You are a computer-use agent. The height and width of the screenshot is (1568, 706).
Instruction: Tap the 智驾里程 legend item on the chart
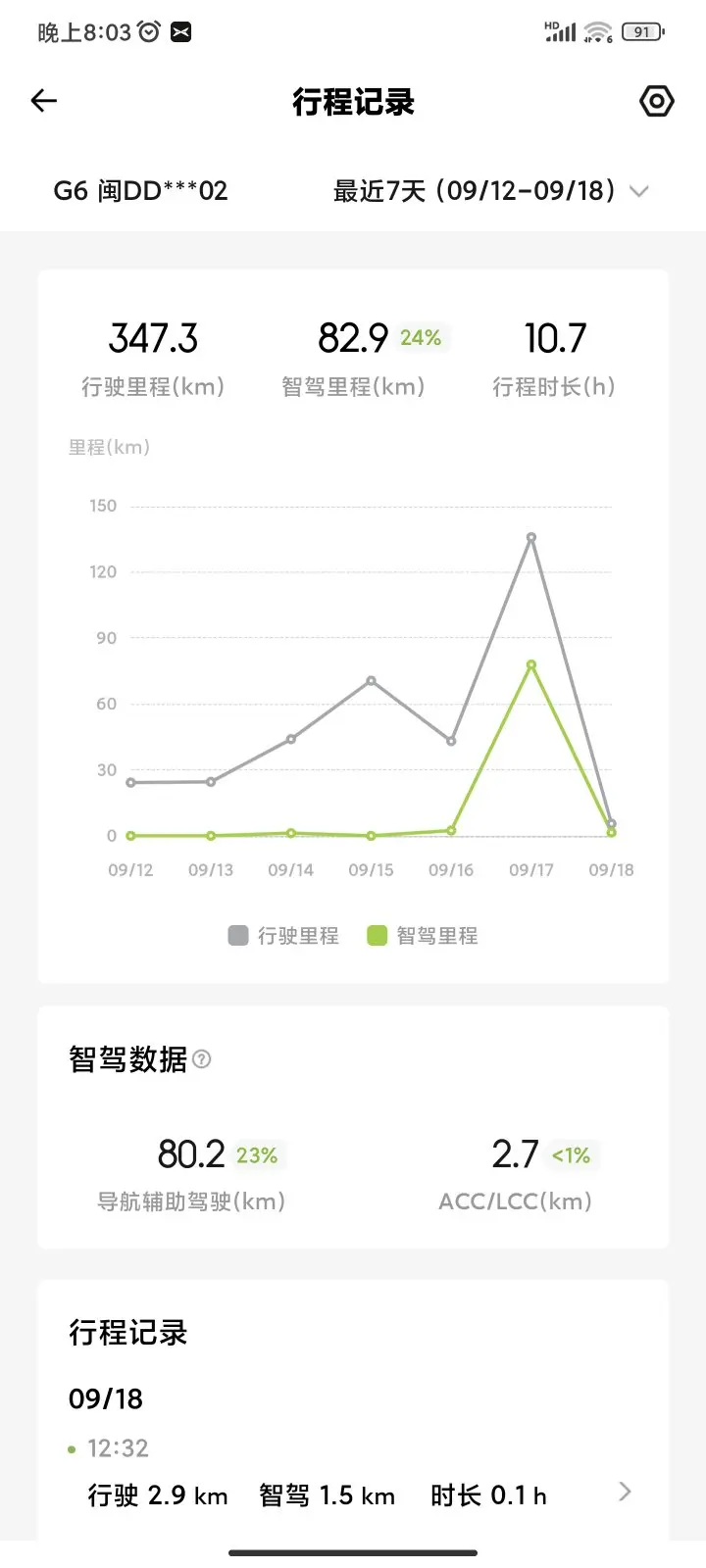pyautogui.click(x=423, y=936)
